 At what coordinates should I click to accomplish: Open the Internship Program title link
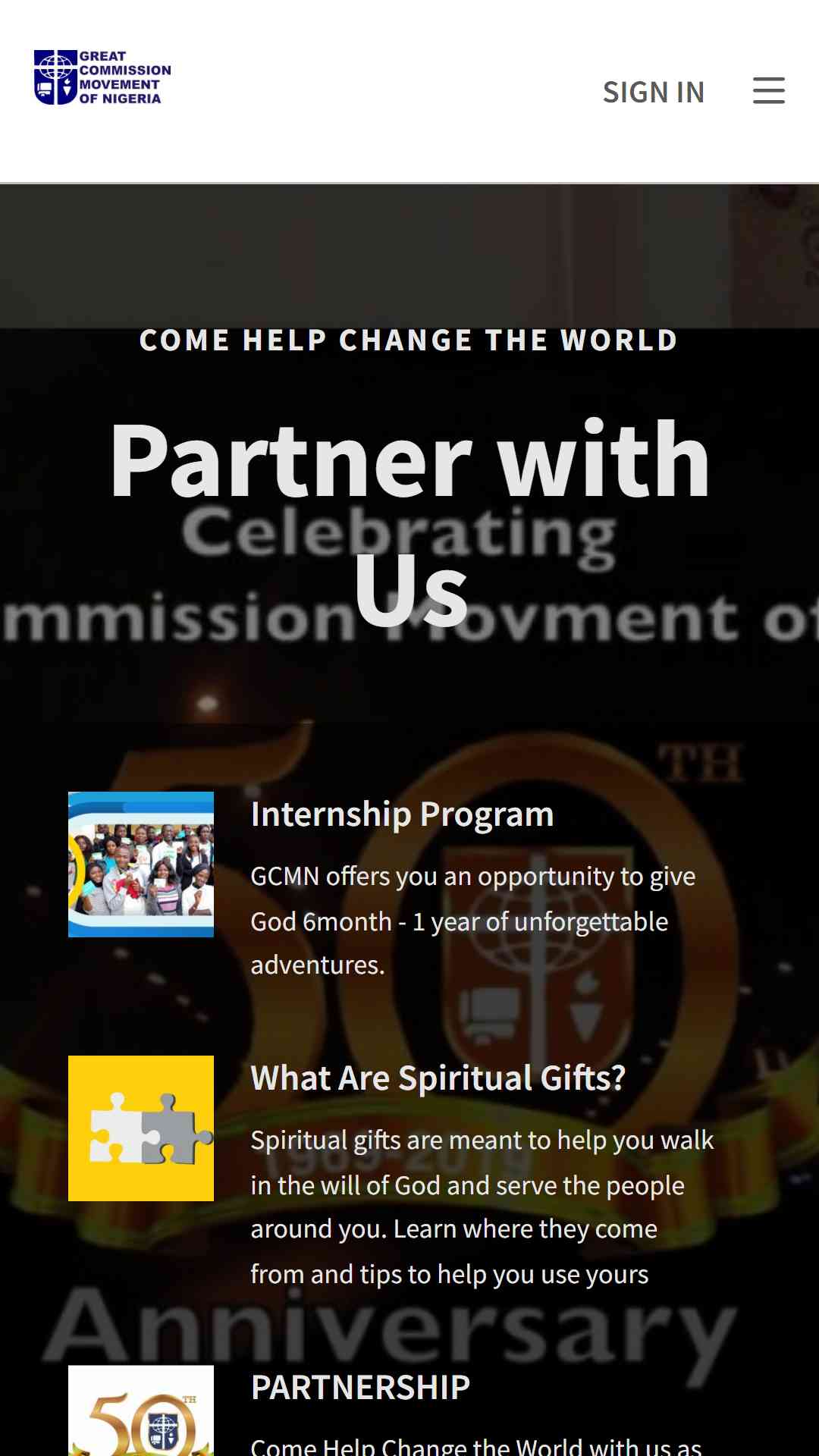click(x=402, y=814)
